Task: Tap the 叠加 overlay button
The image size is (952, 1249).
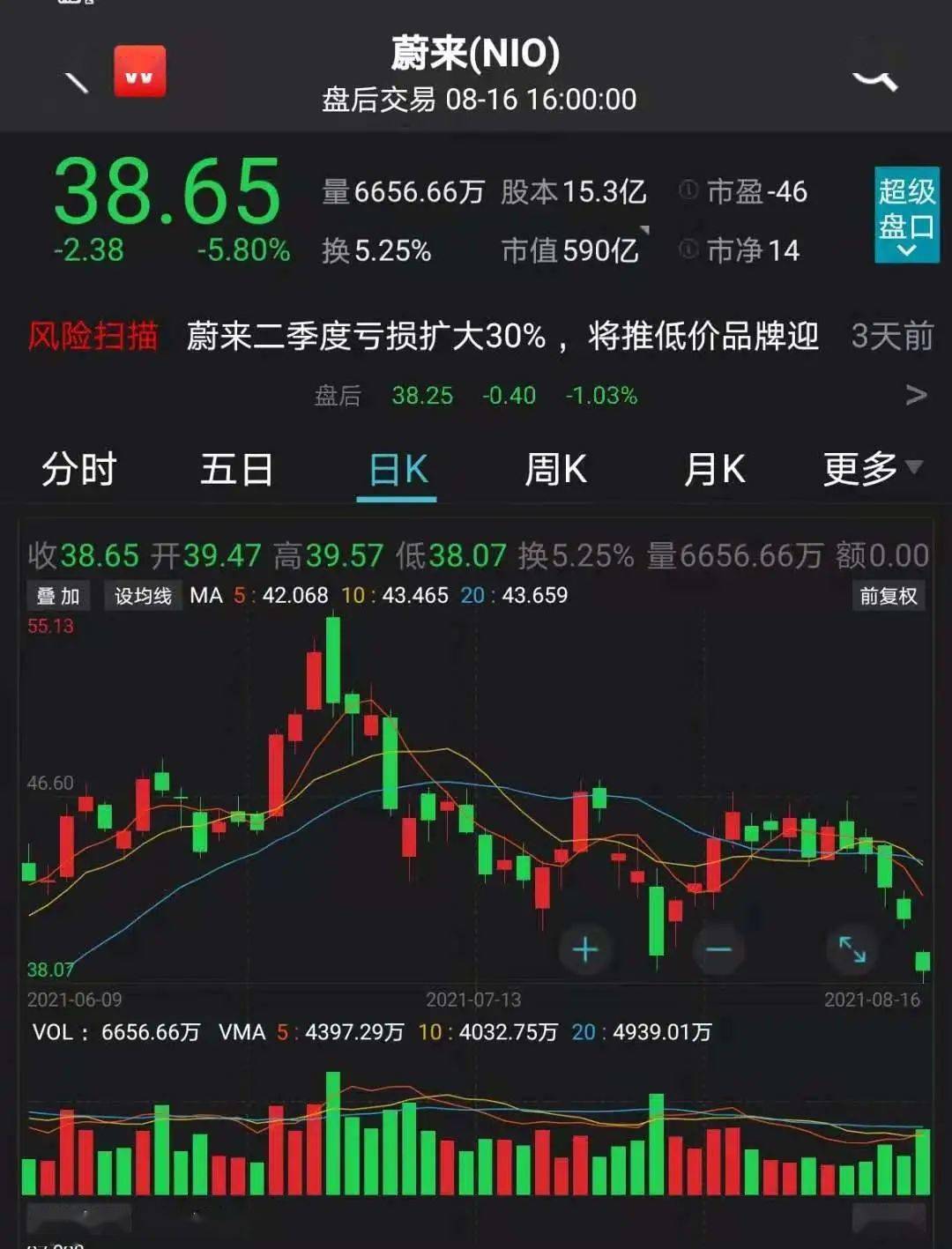Action: [x=58, y=597]
